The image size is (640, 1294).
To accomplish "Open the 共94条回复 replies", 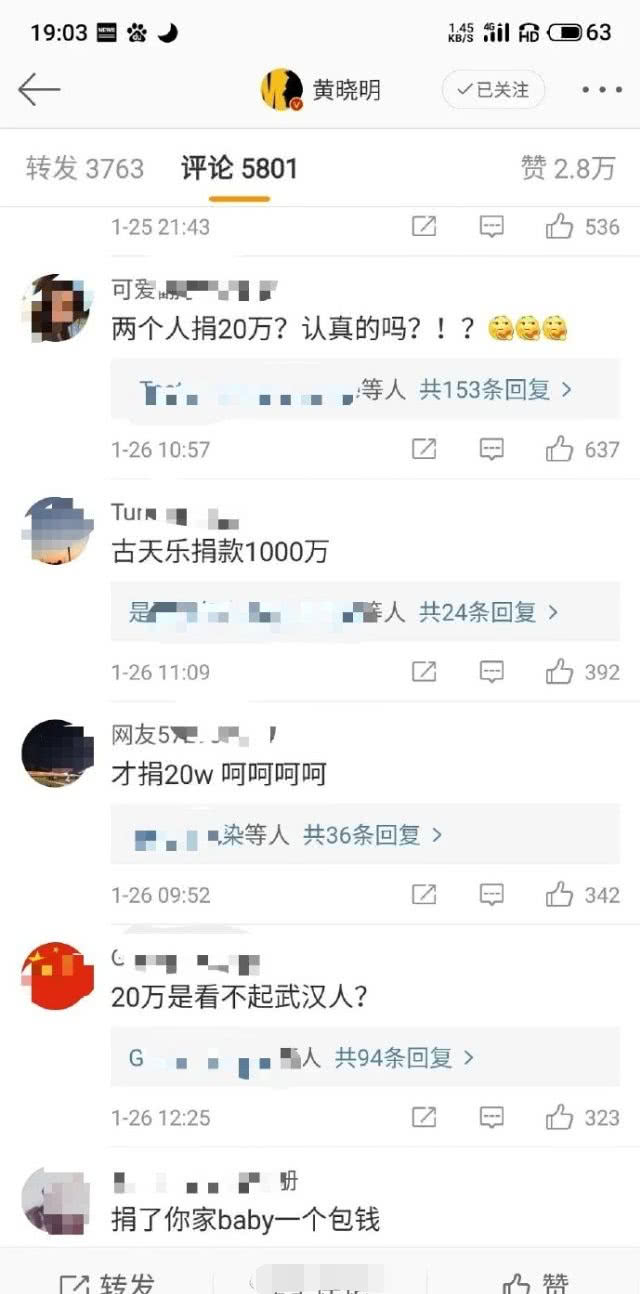I will pyautogui.click(x=404, y=1057).
